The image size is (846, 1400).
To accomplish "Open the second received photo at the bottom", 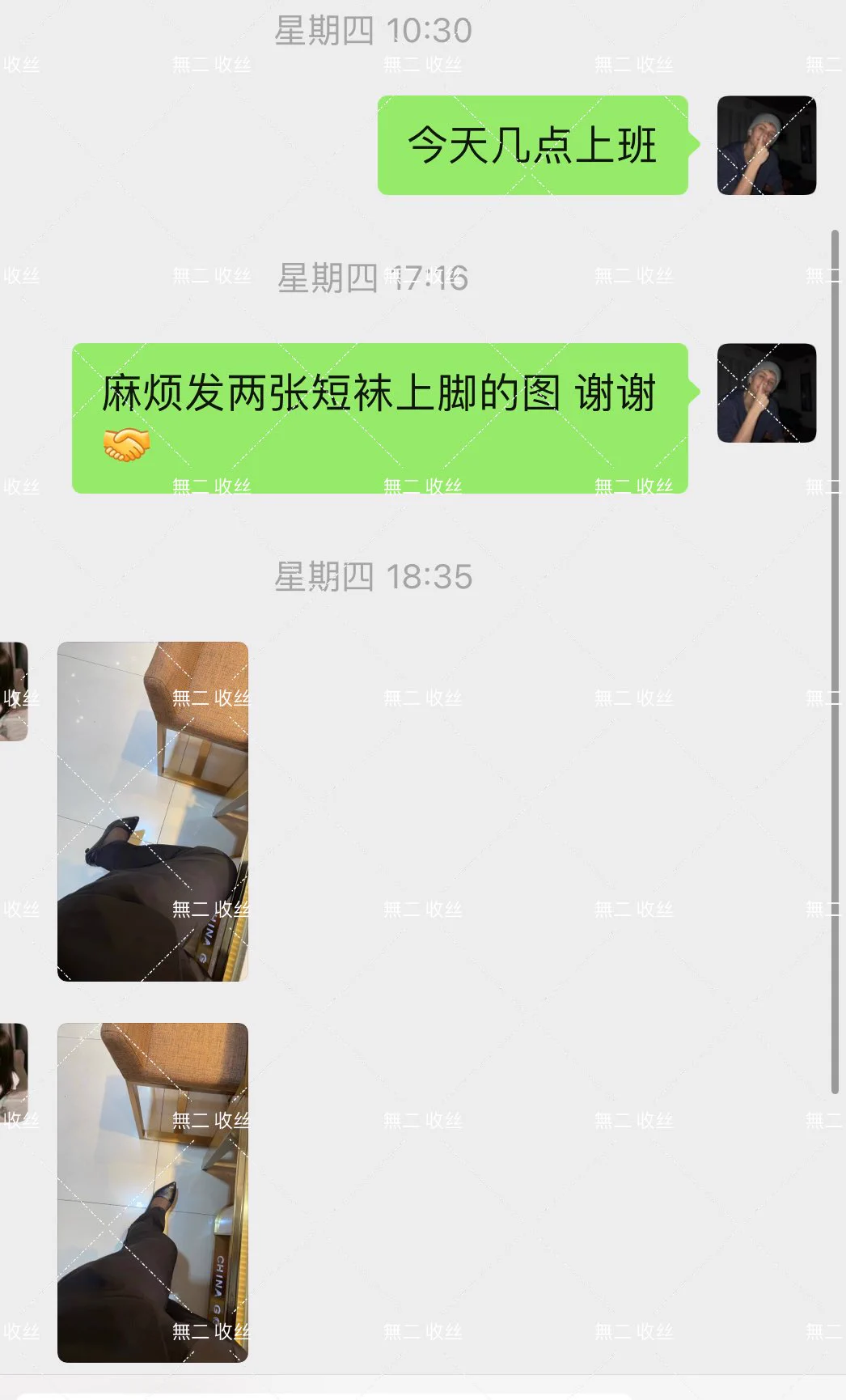I will pyautogui.click(x=152, y=1192).
